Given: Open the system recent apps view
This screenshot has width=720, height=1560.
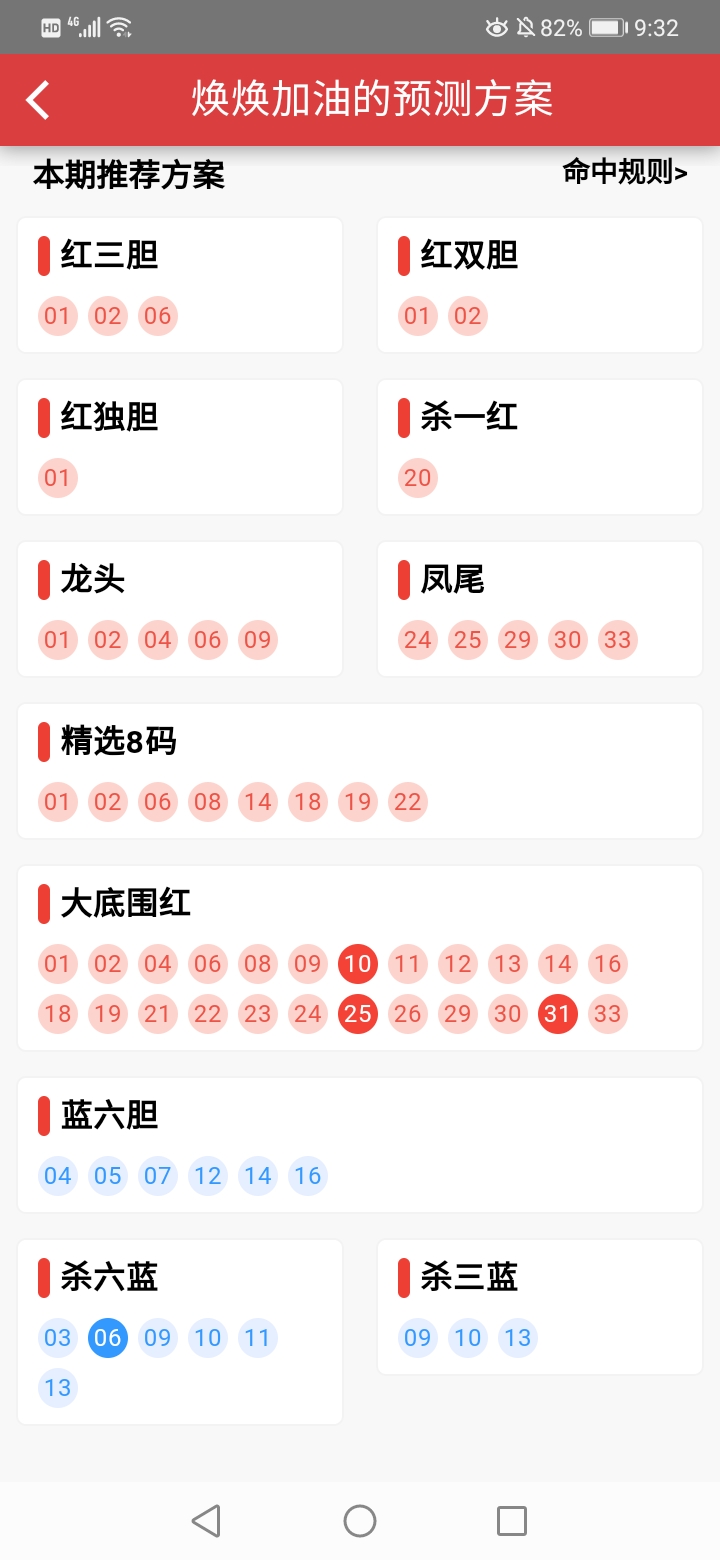Looking at the screenshot, I should 512,1521.
